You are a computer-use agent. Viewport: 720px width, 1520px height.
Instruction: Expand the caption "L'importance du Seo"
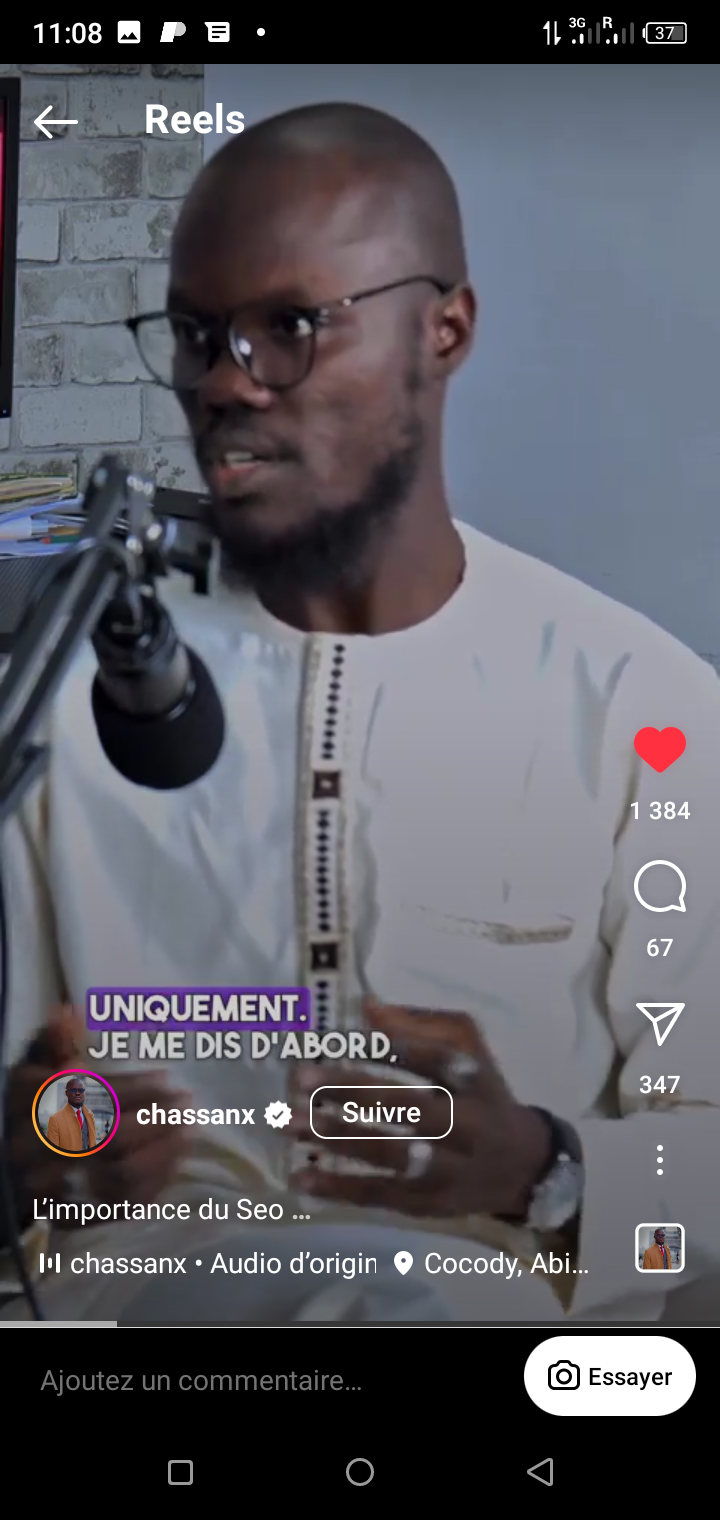172,1210
